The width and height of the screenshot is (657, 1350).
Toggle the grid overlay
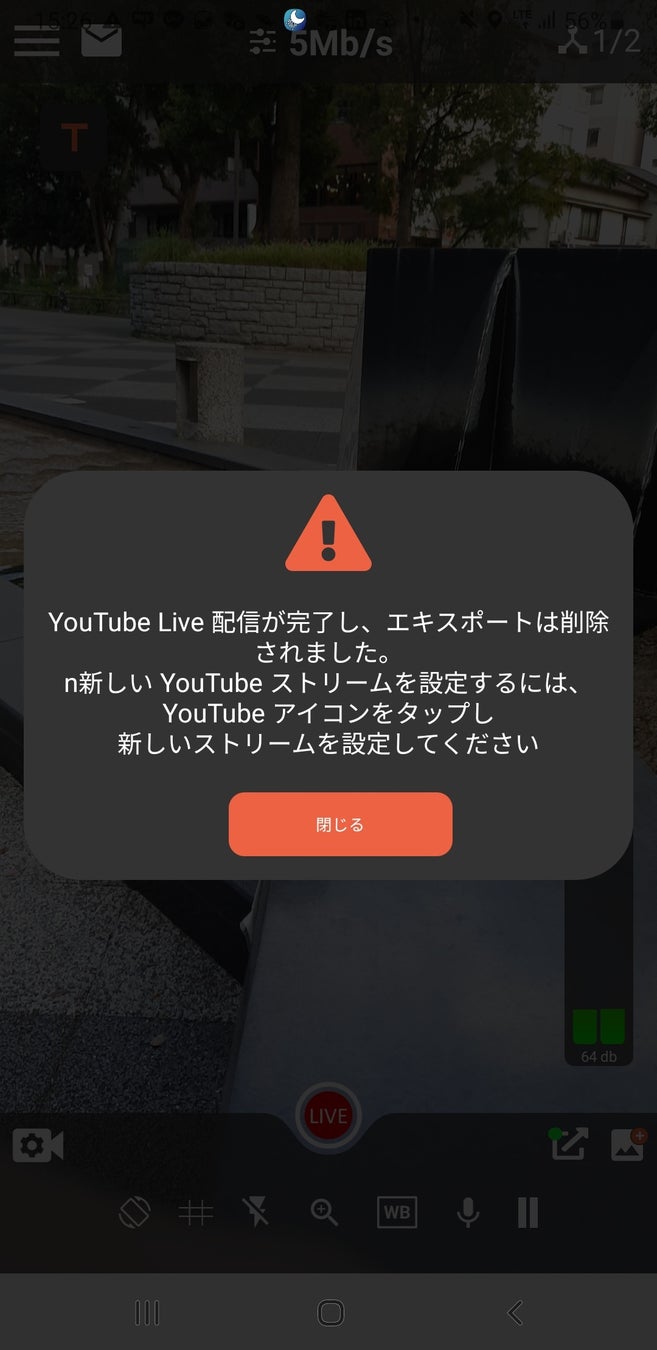[195, 1213]
